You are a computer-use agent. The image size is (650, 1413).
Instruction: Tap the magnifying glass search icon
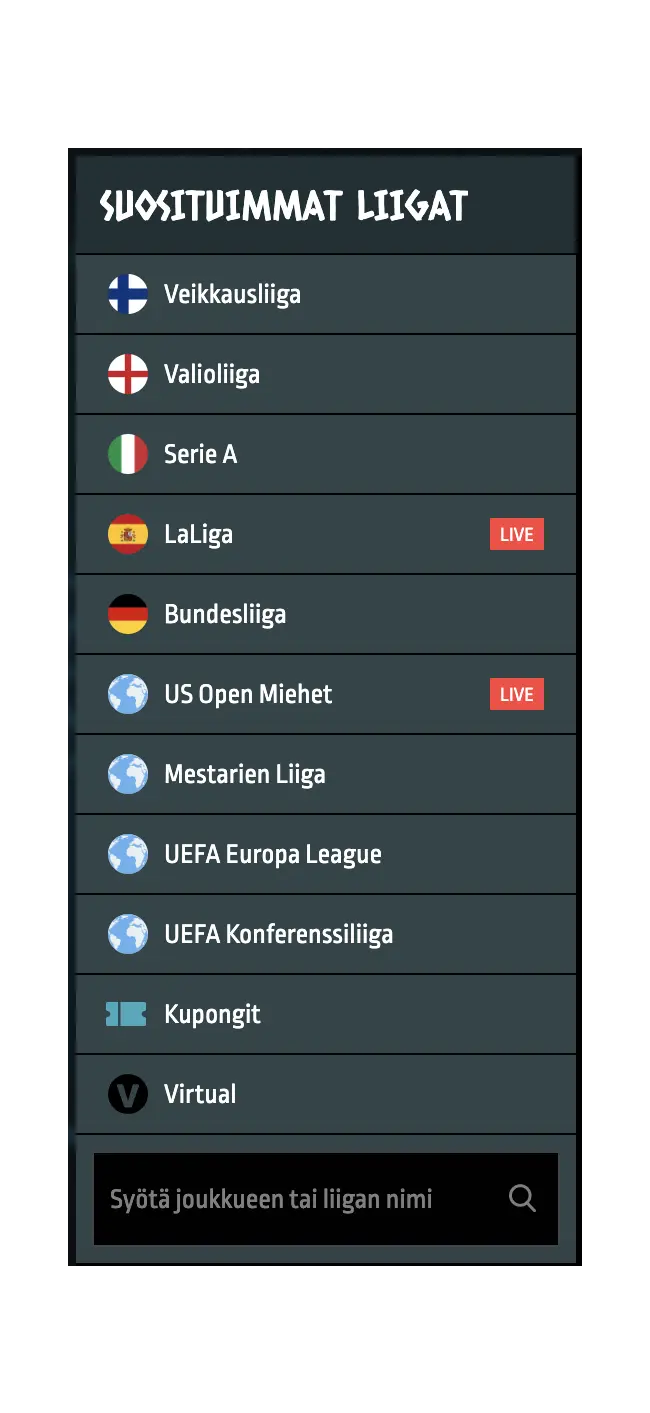coord(522,1198)
